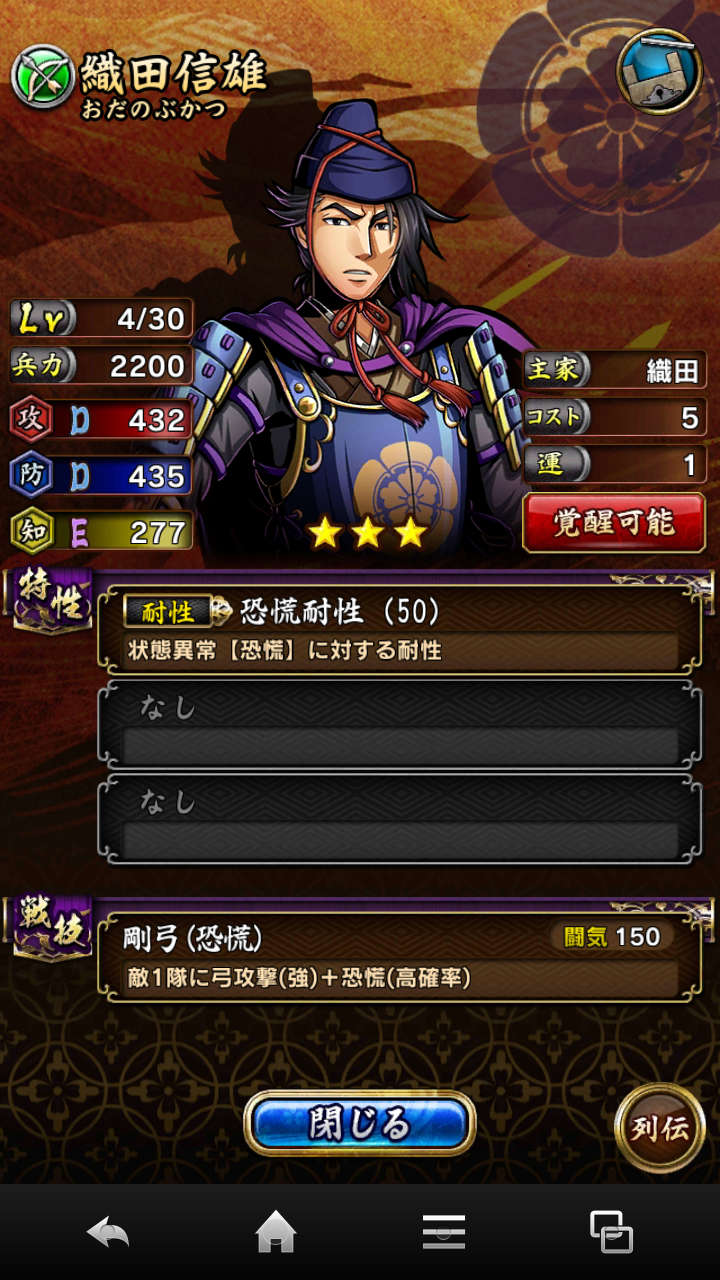Open the browser menu button
The image size is (720, 1280).
(443, 1232)
